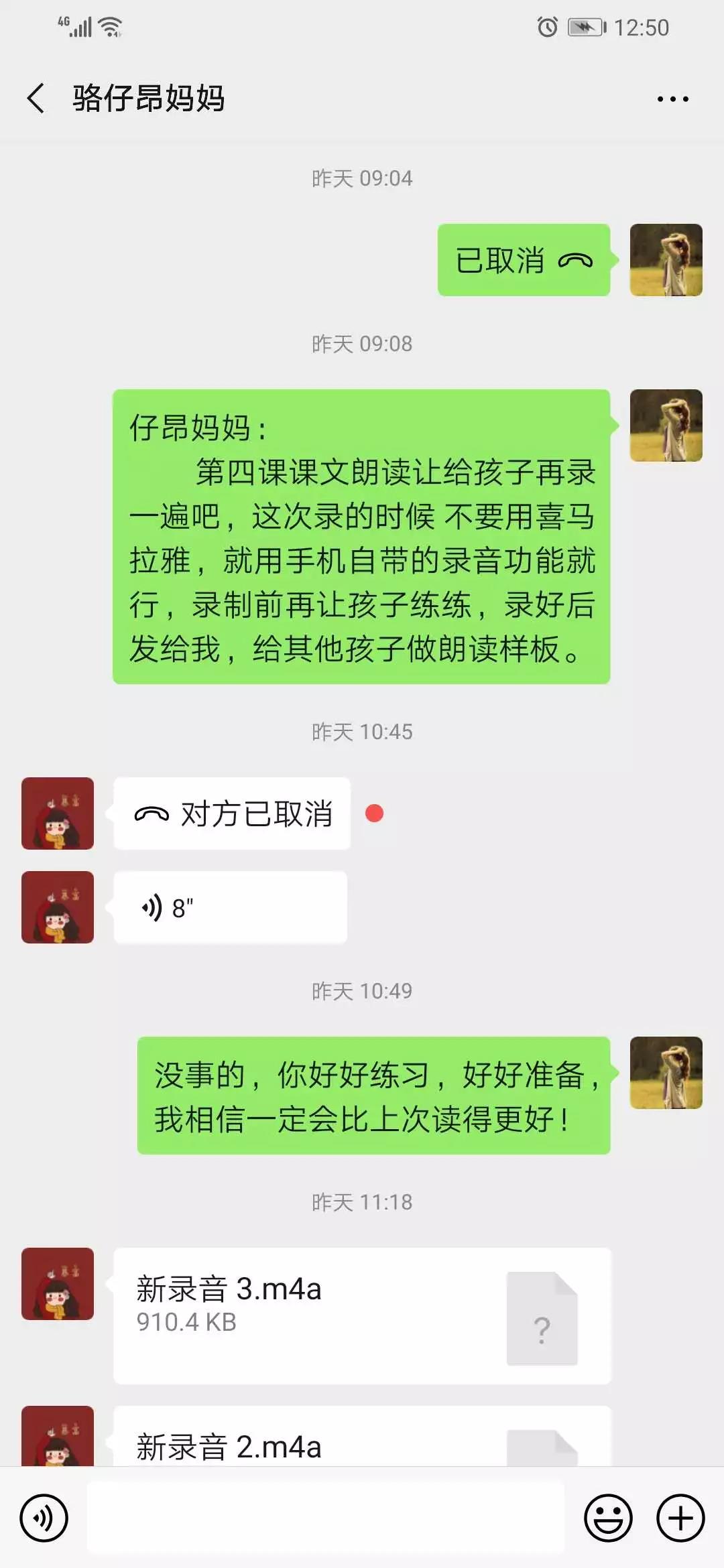Play the 8-second voice message

230,908
